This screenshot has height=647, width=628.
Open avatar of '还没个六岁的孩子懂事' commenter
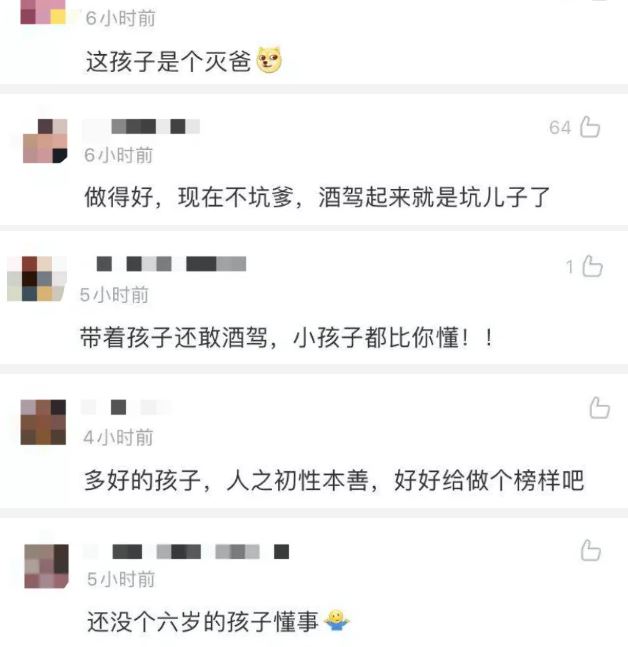[x=45, y=566]
